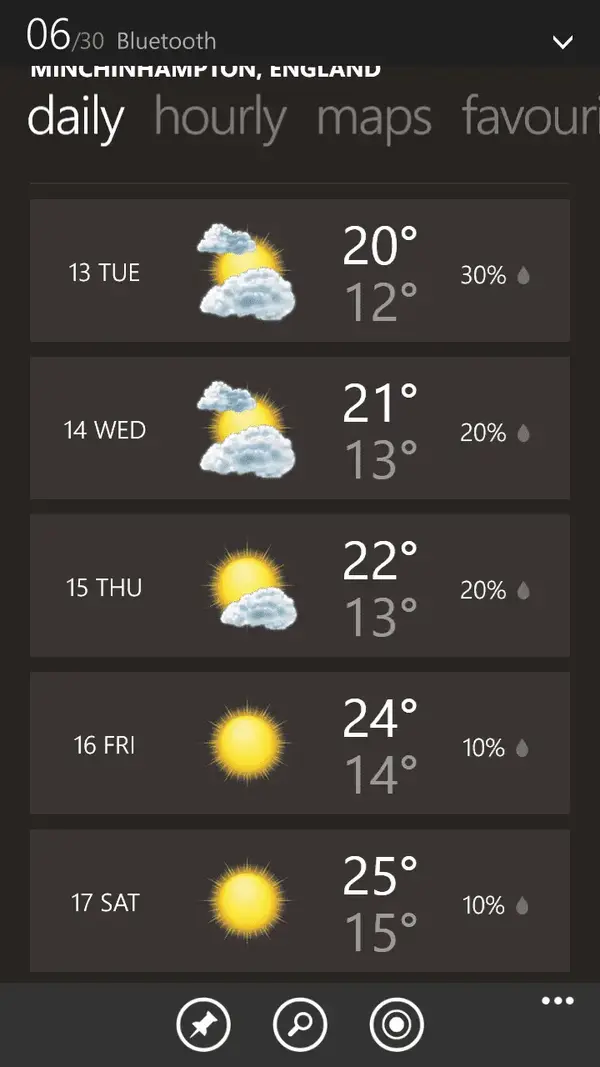Switch to the maps tab
The height and width of the screenshot is (1067, 600).
click(x=374, y=118)
